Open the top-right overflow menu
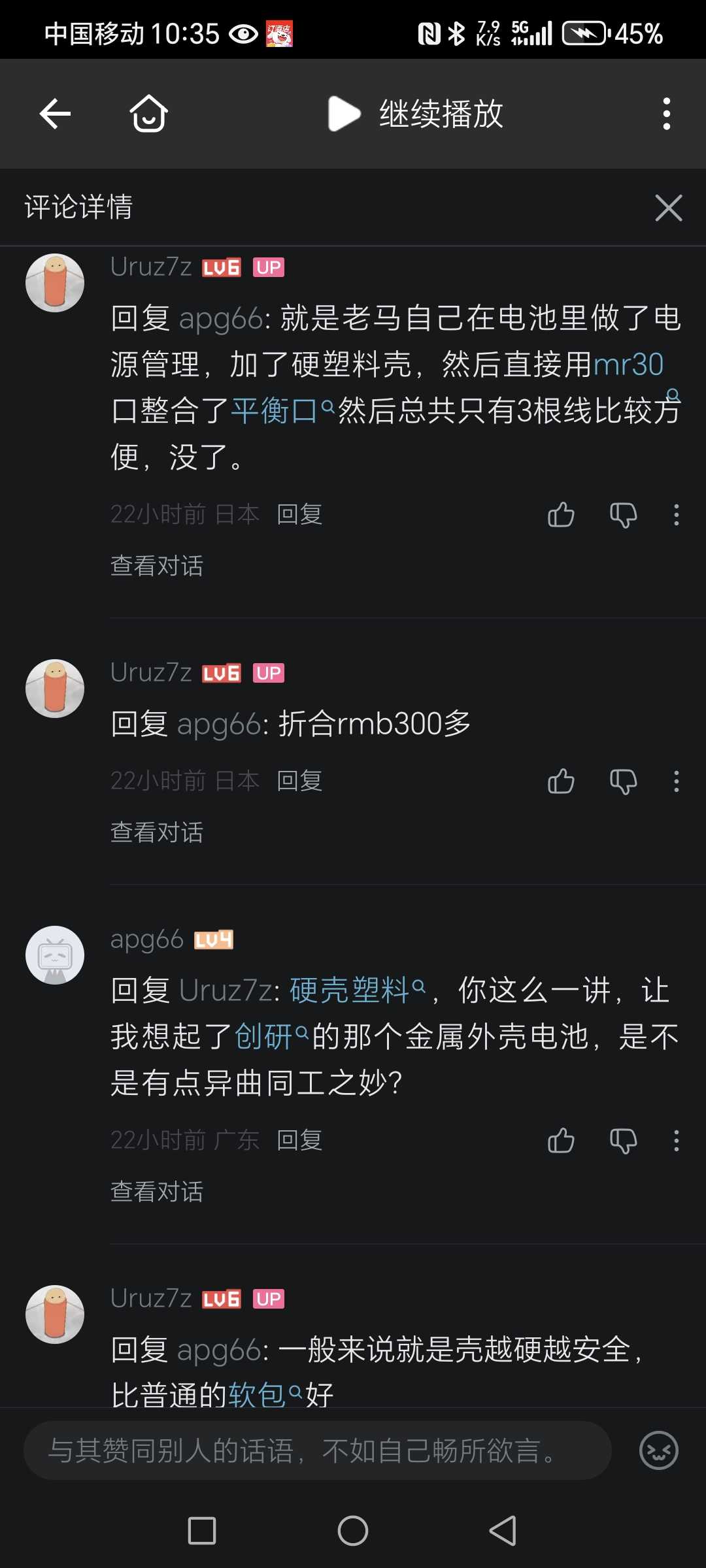 click(x=666, y=114)
